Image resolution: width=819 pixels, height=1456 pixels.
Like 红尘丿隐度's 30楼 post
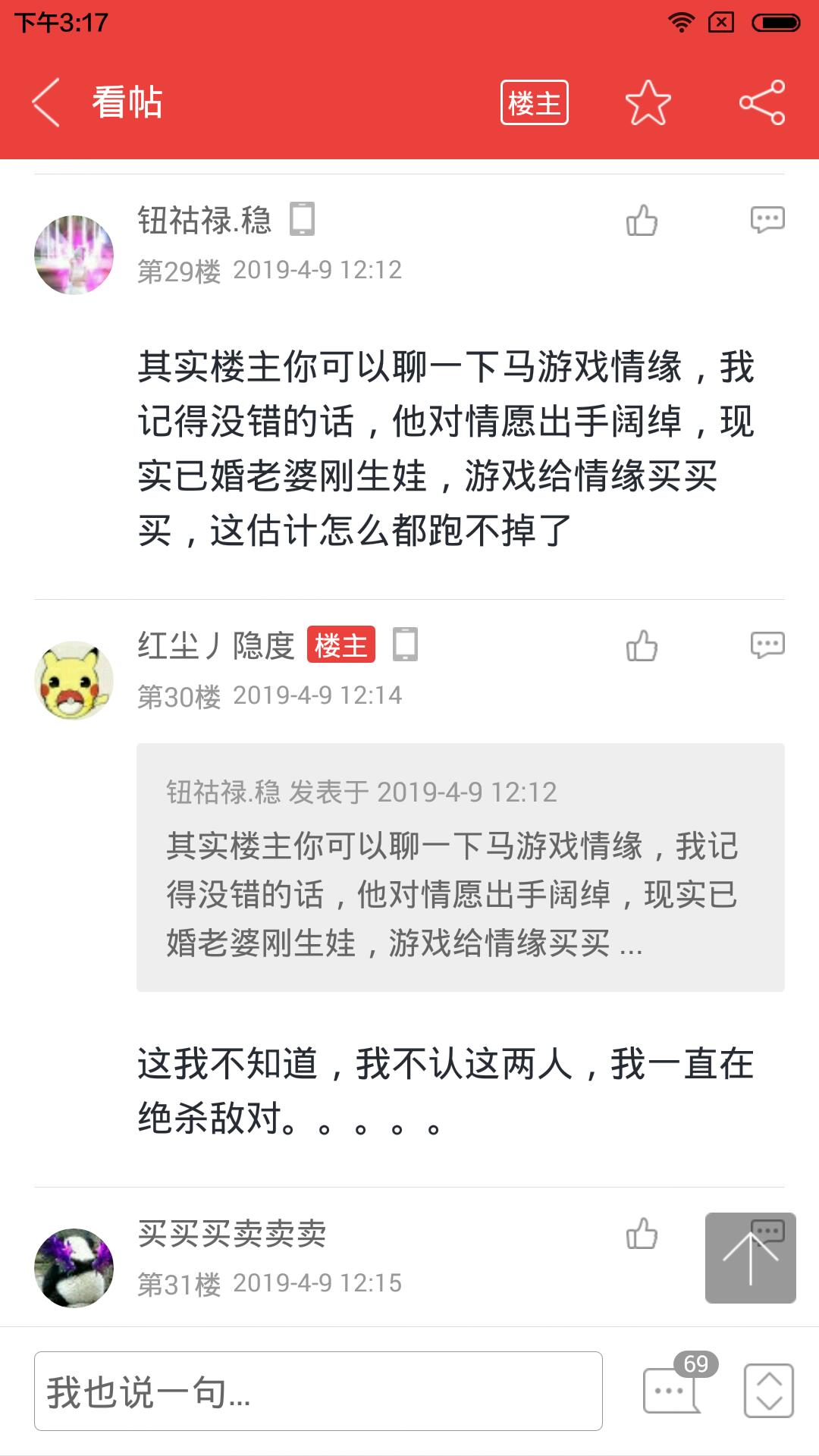(x=642, y=646)
